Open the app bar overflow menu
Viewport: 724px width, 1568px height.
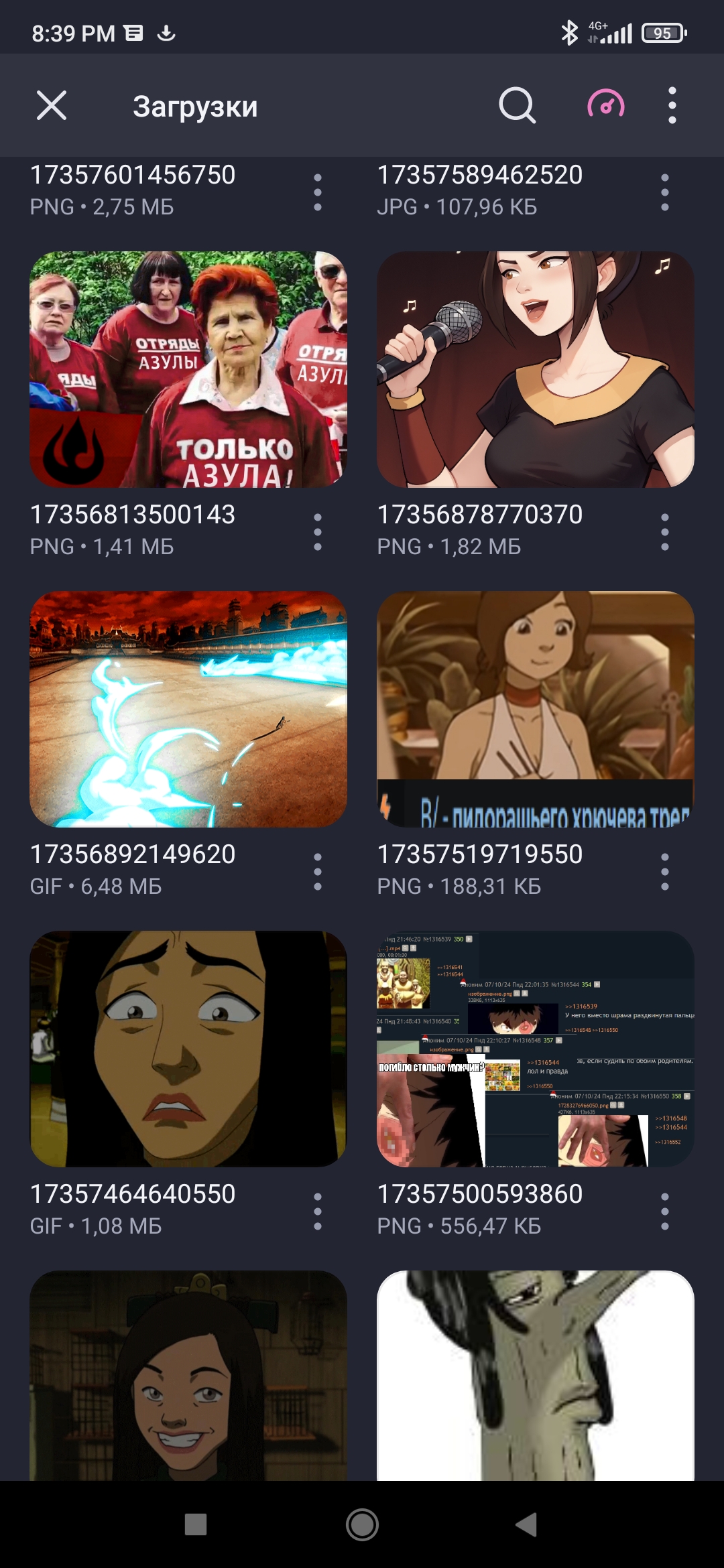[x=672, y=105]
